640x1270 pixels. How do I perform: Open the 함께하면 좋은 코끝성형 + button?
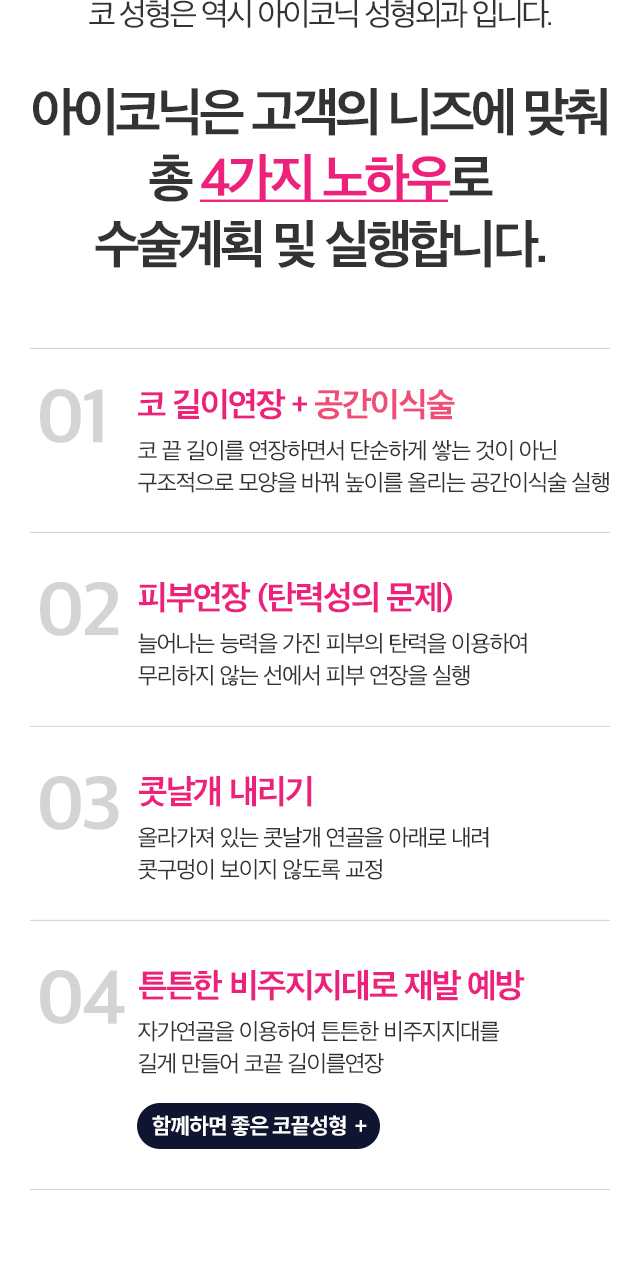[x=258, y=1126]
